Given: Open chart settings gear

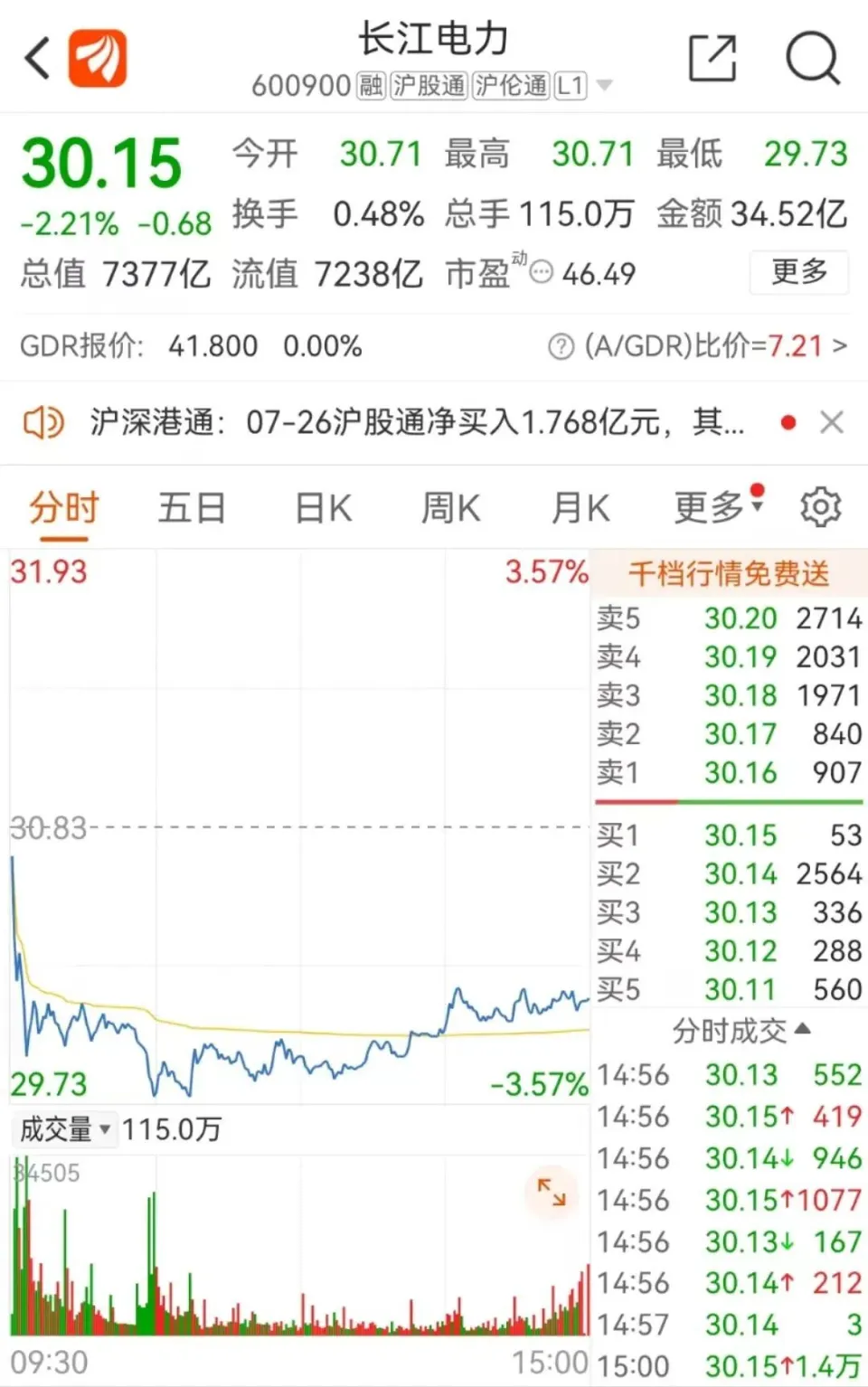Looking at the screenshot, I should click(x=820, y=507).
